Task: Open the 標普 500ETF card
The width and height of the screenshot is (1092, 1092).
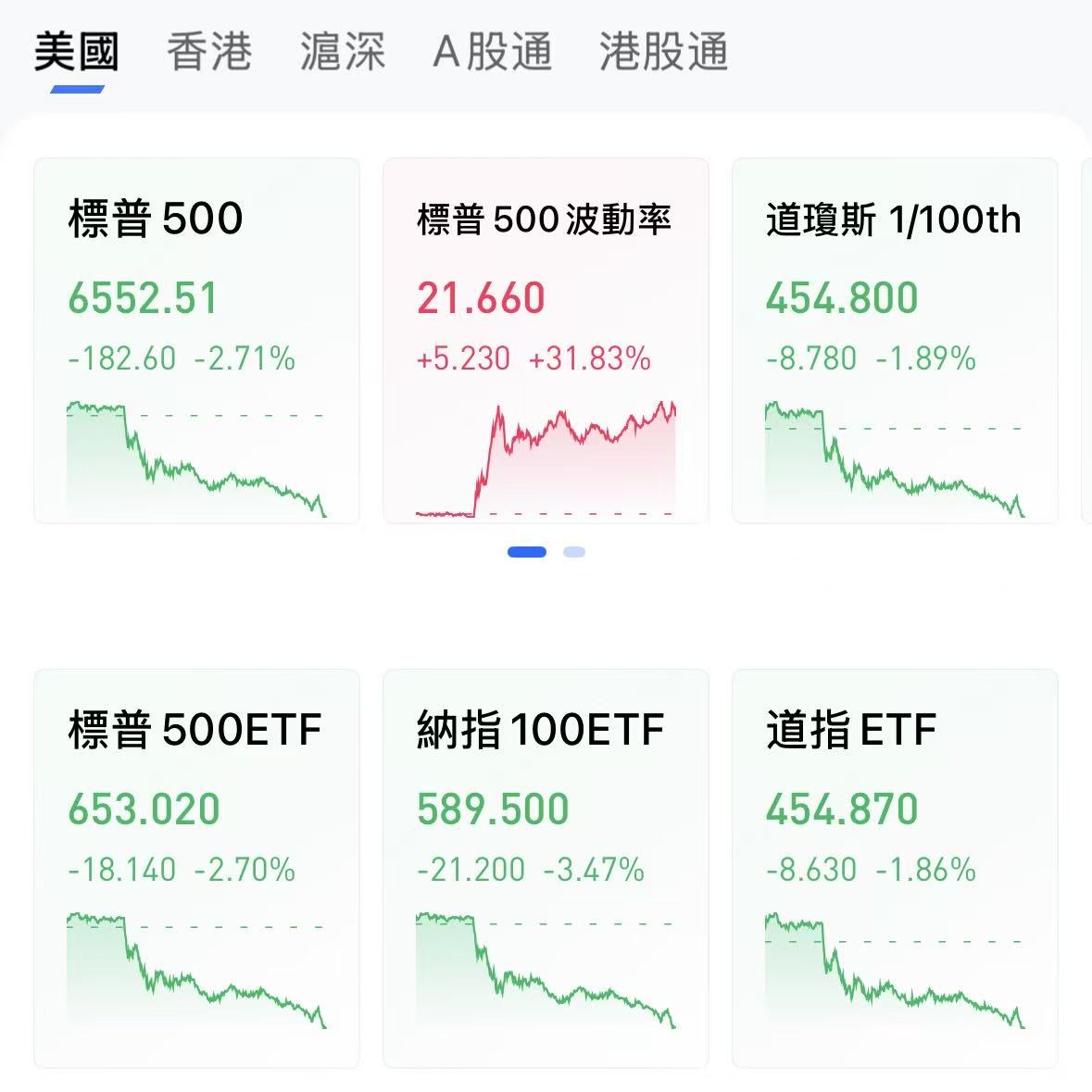Action: [x=196, y=868]
